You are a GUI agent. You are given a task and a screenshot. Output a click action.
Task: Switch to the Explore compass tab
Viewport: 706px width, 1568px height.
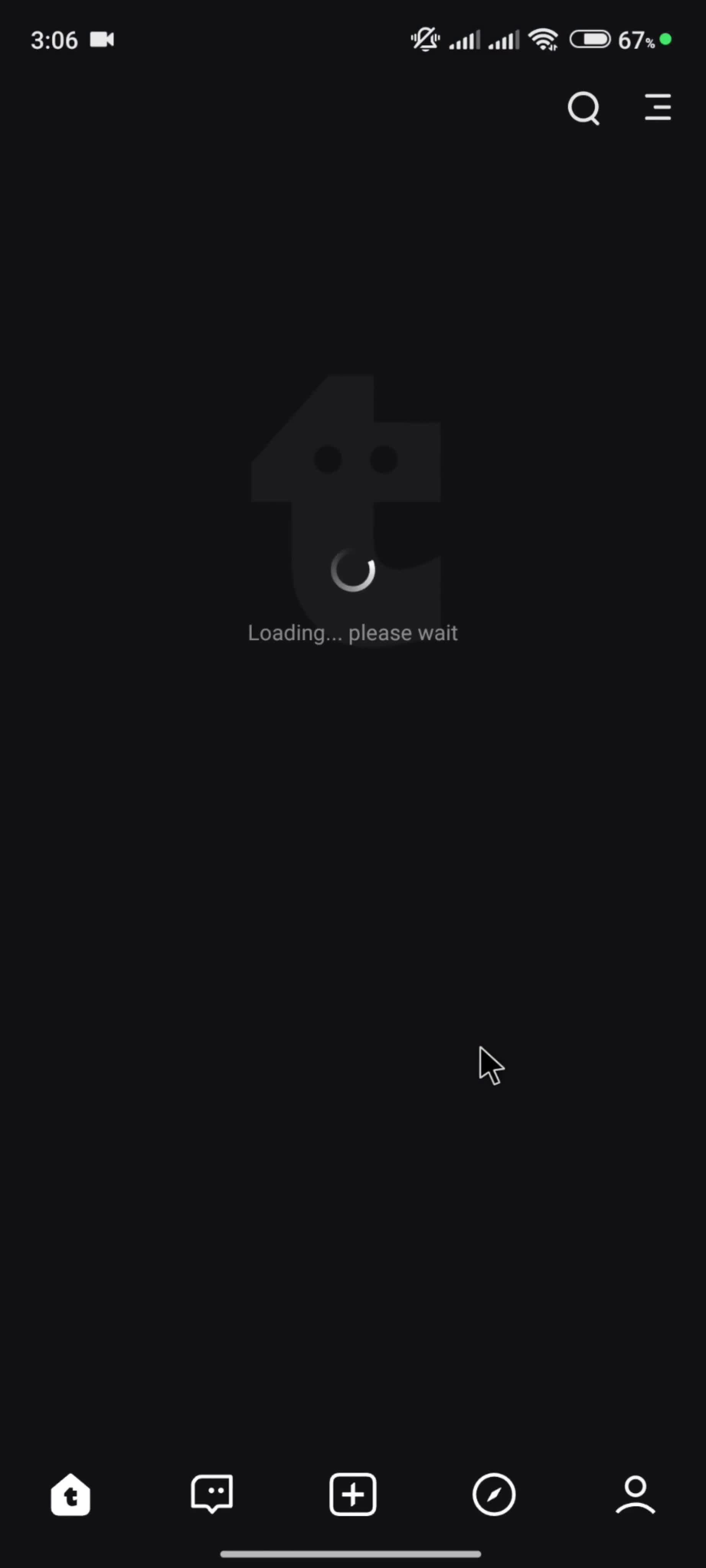point(494,1494)
